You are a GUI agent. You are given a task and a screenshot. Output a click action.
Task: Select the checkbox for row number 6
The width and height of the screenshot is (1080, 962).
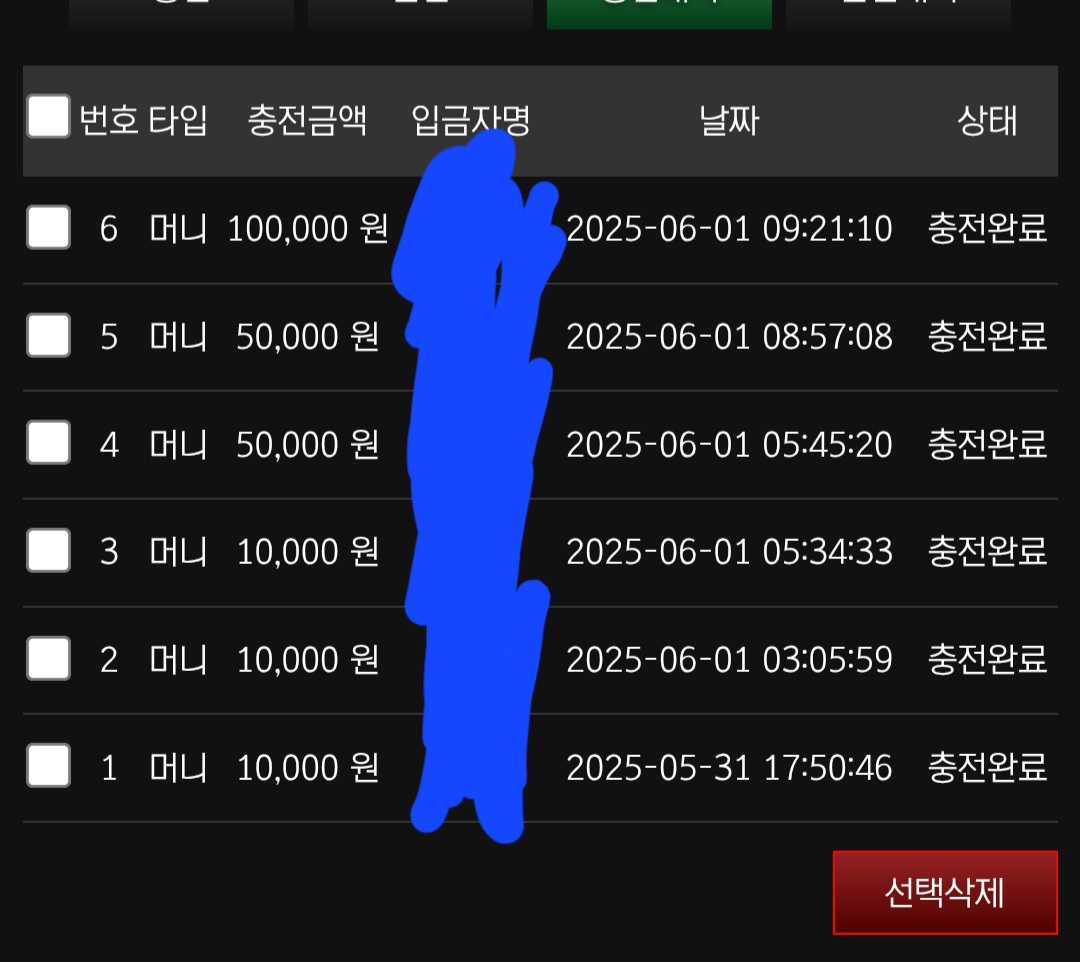click(x=48, y=228)
